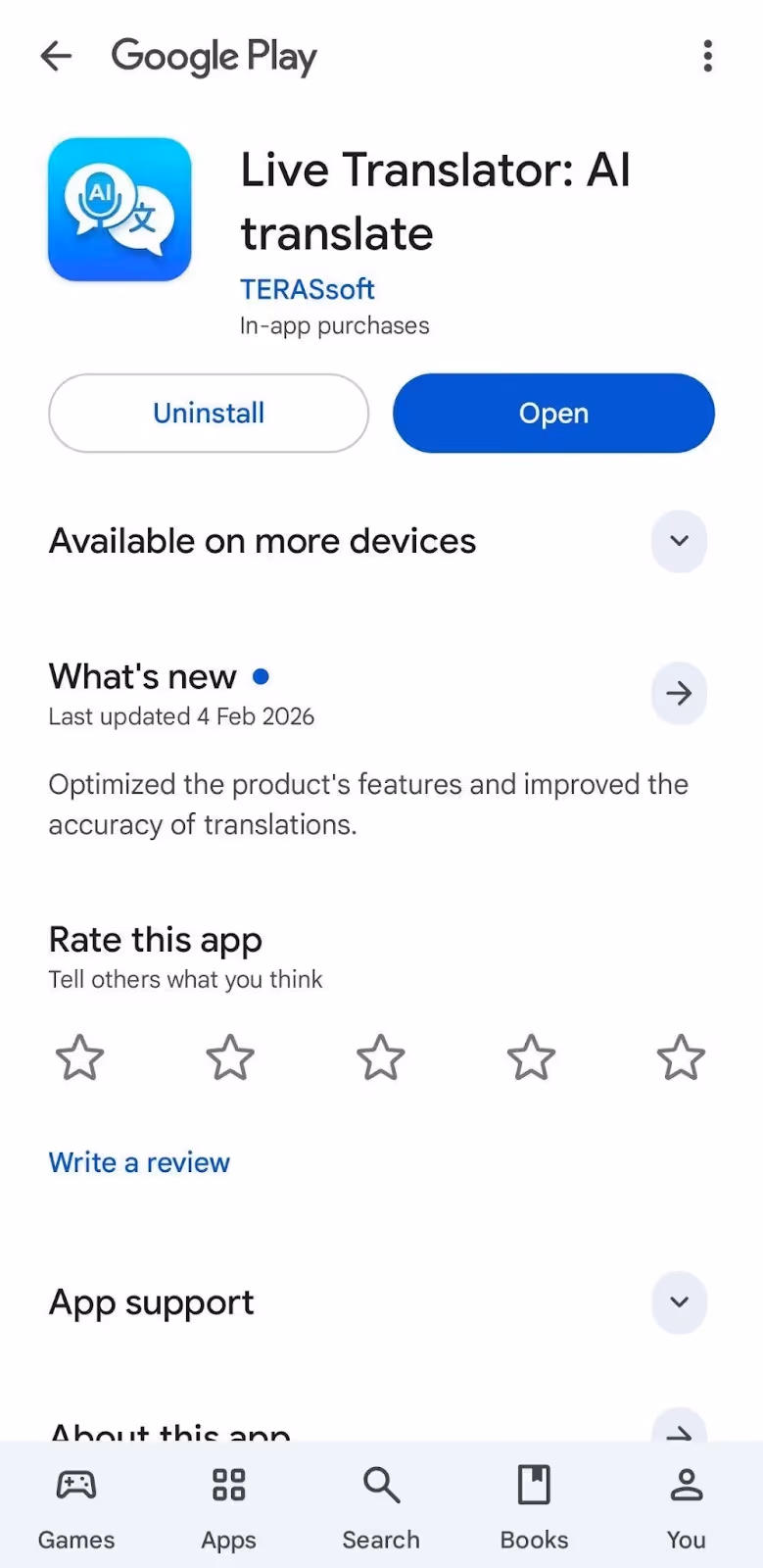Uninstall the Live Translator app
The width and height of the screenshot is (763, 1568).
tap(209, 413)
